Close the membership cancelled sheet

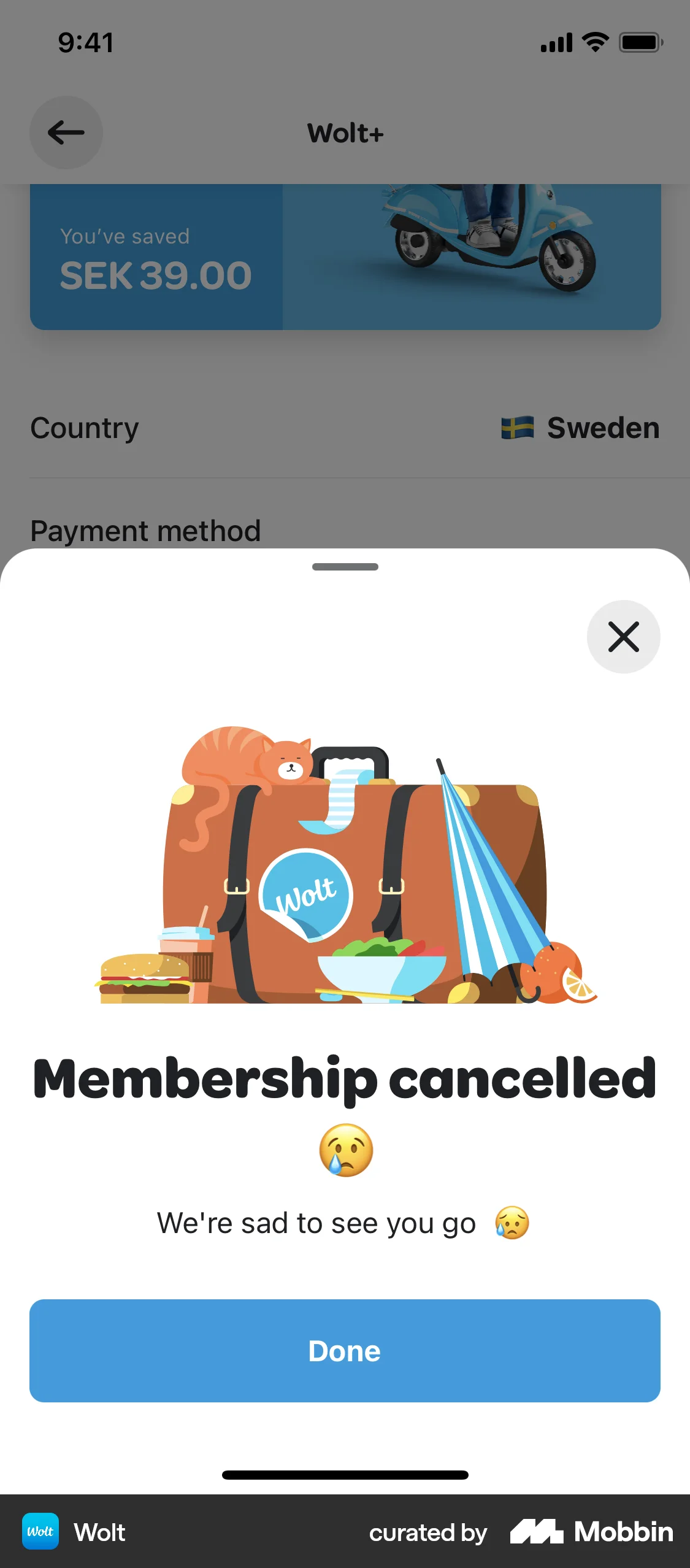(623, 636)
